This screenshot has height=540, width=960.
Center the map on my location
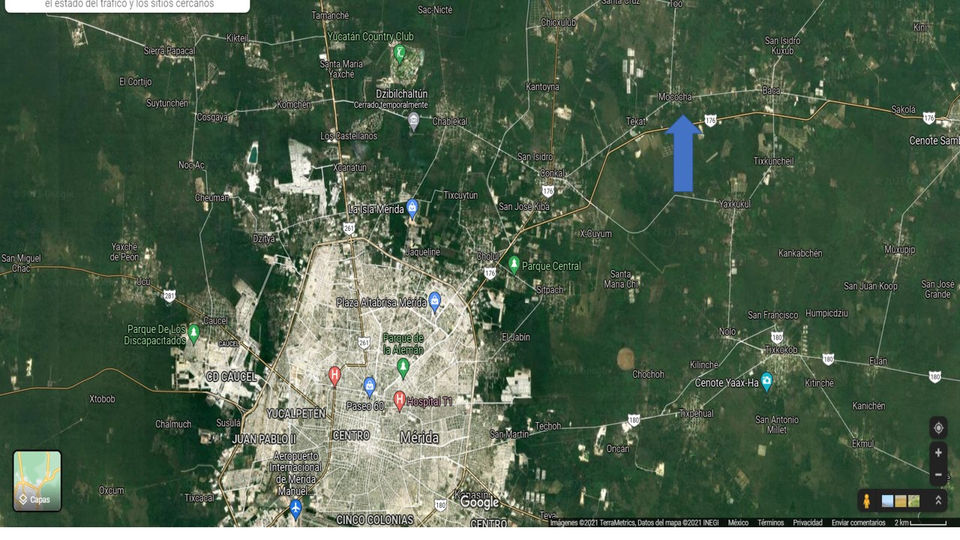938,428
